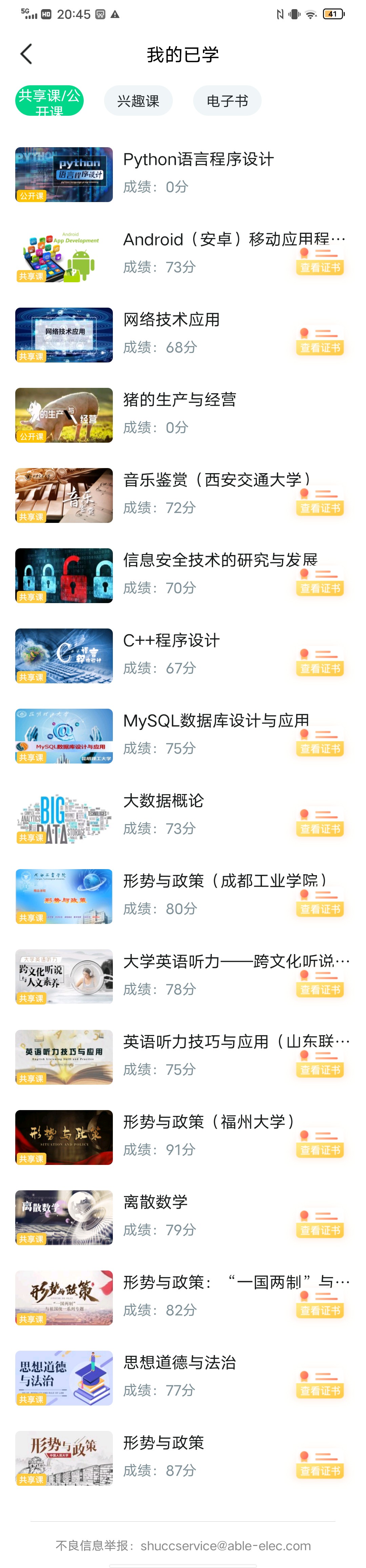Select the 共享课/公开课 tab
The width and height of the screenshot is (366, 1568).
(x=49, y=101)
